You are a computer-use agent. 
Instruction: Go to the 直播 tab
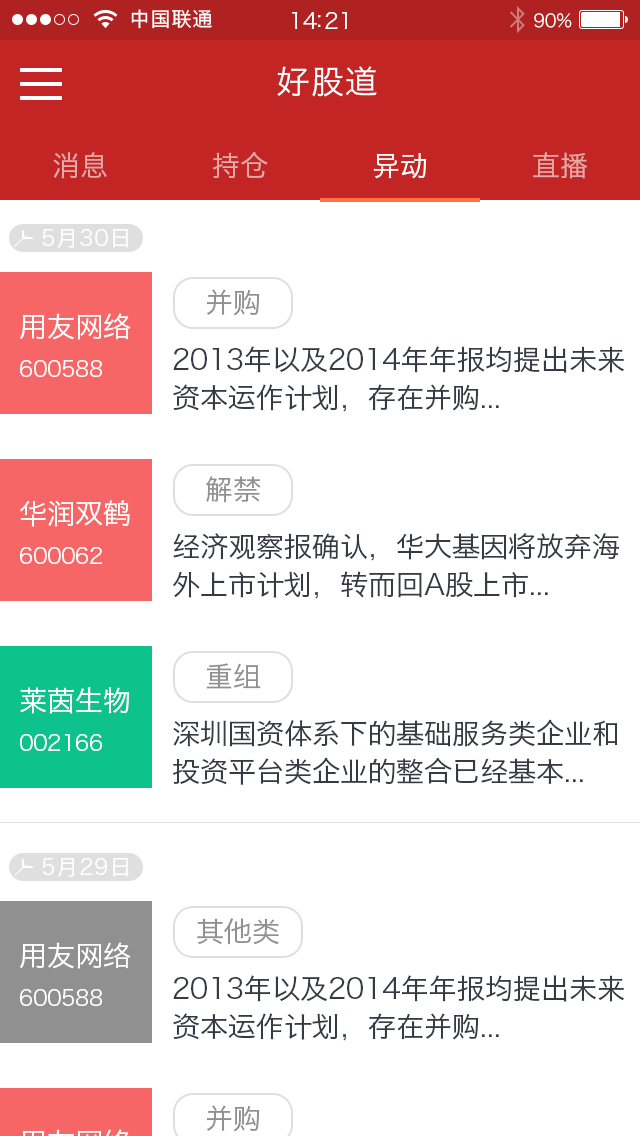560,166
